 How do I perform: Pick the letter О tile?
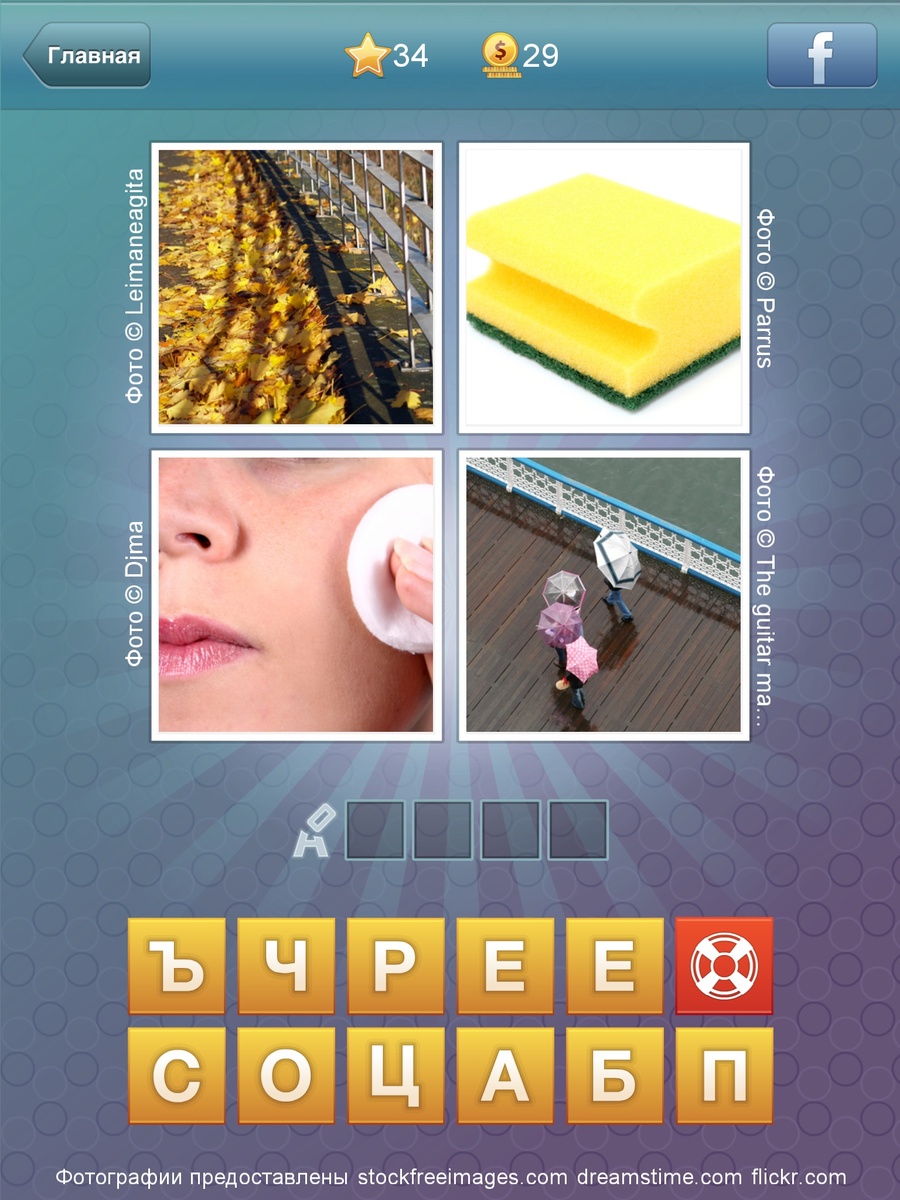pyautogui.click(x=286, y=1076)
